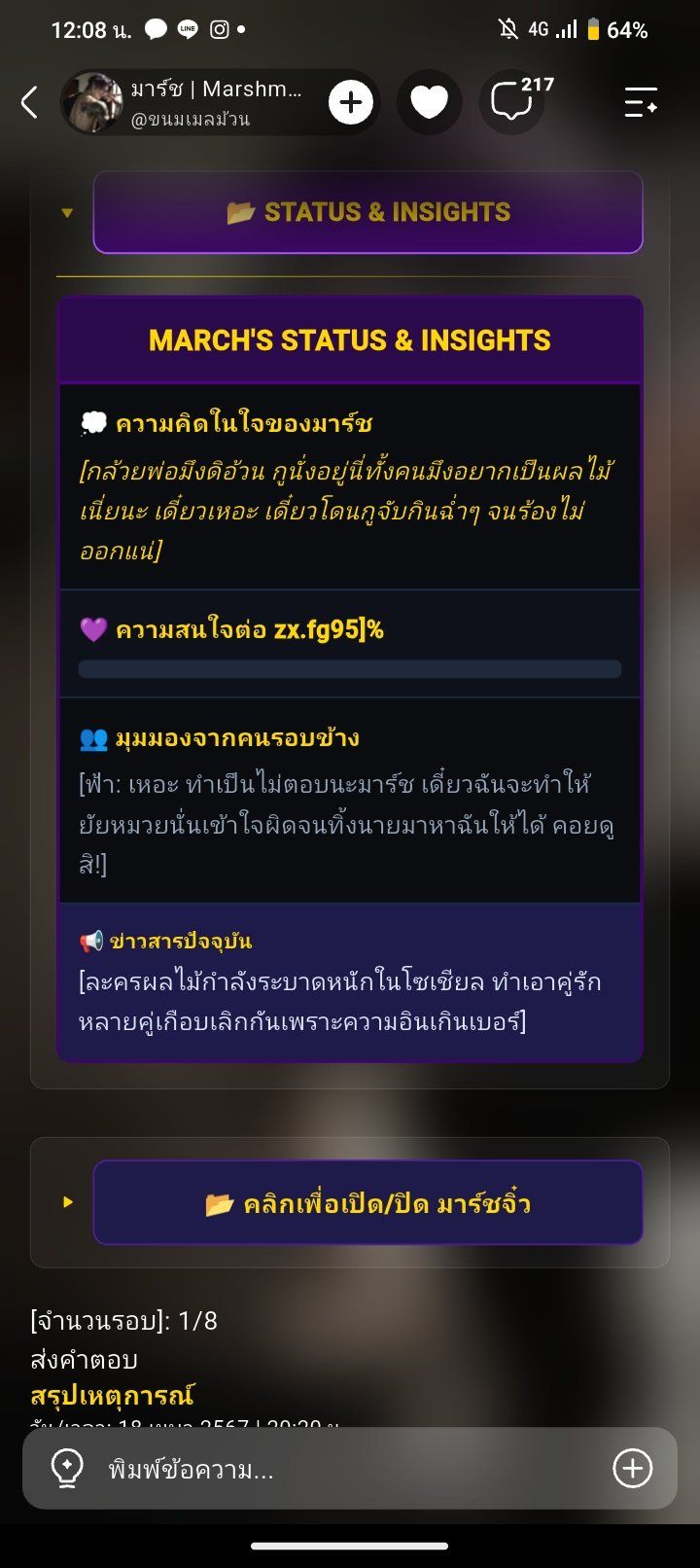Like the character with the heart icon

[x=429, y=102]
